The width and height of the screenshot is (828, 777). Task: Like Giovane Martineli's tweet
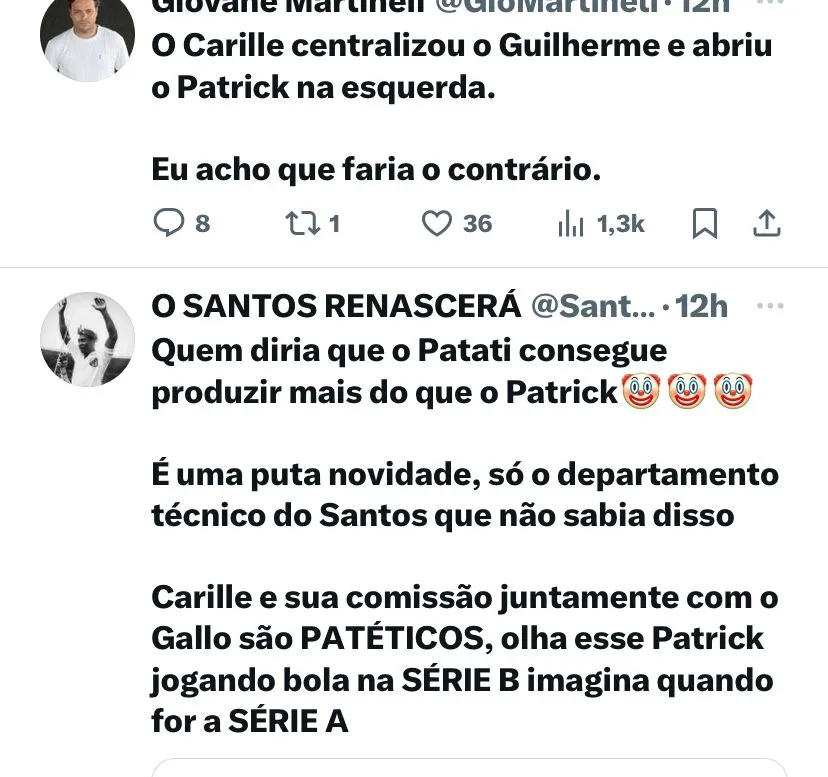click(437, 223)
